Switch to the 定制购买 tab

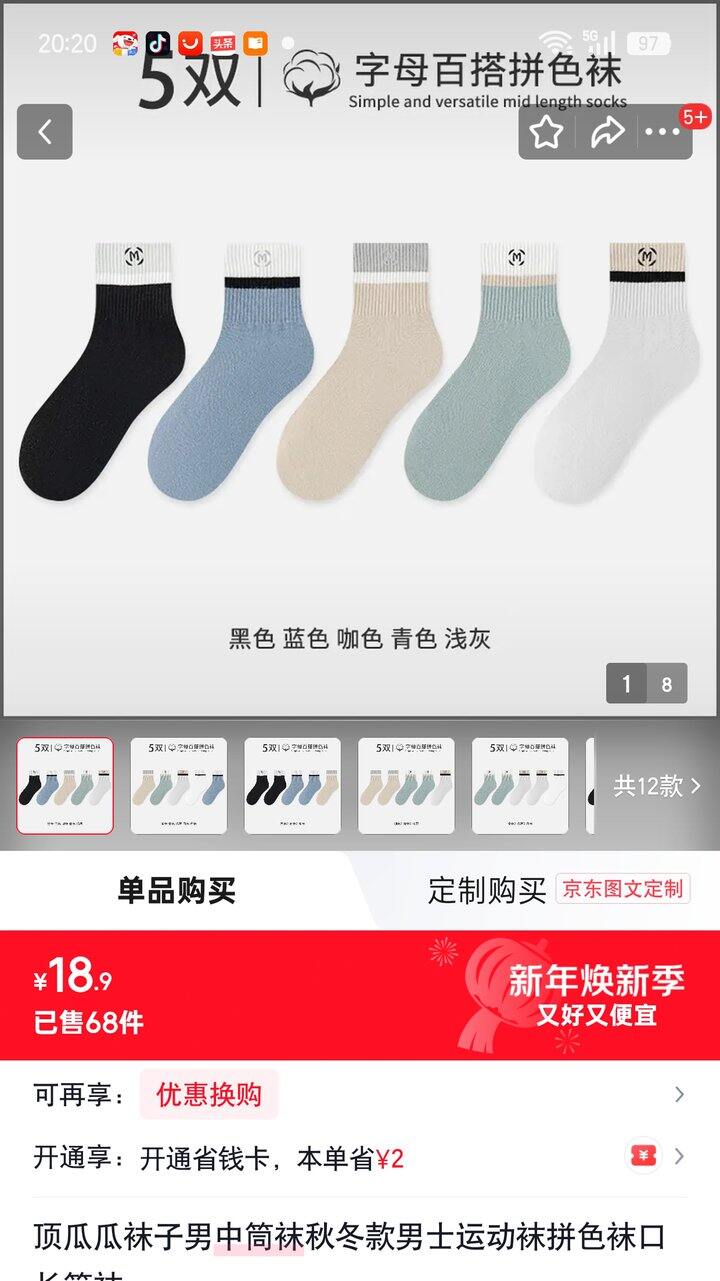coord(487,890)
